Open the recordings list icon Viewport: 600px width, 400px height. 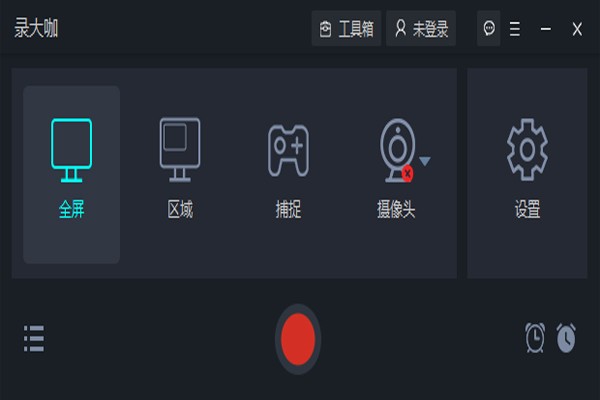point(34,338)
